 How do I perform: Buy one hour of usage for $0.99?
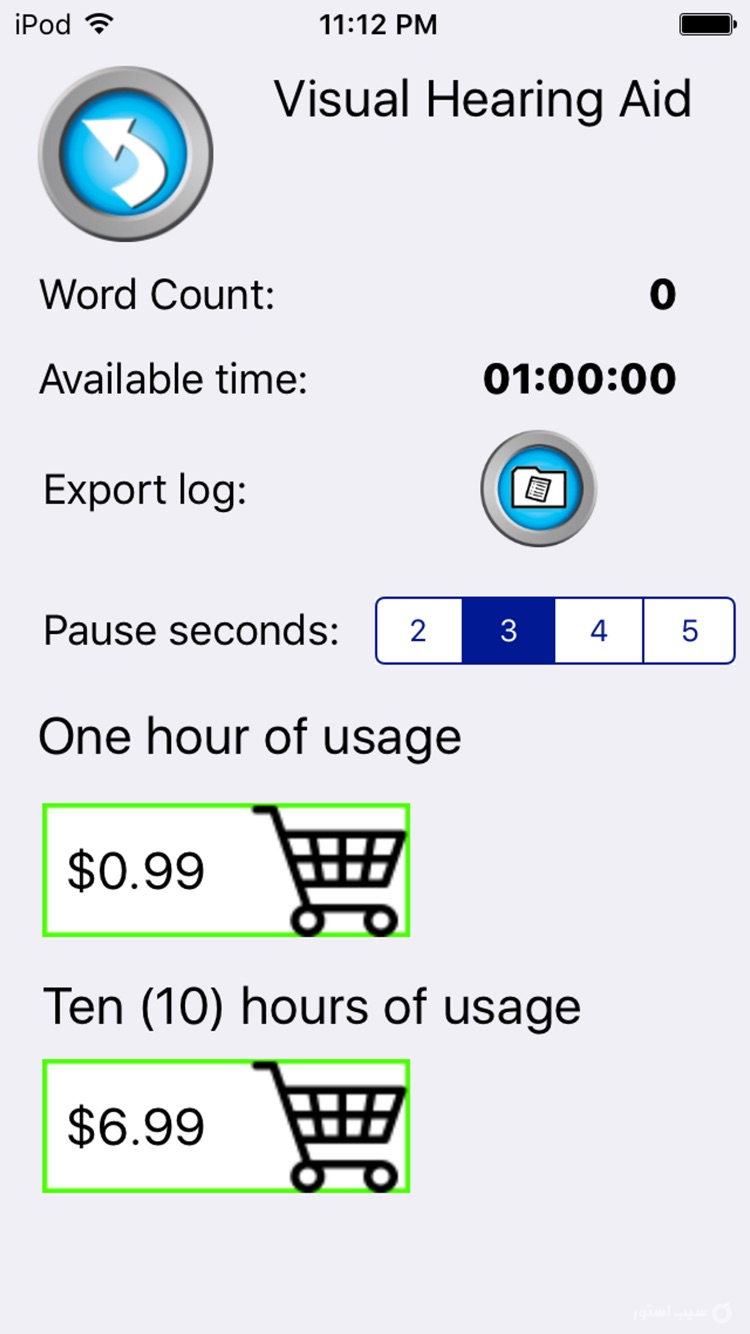point(226,870)
